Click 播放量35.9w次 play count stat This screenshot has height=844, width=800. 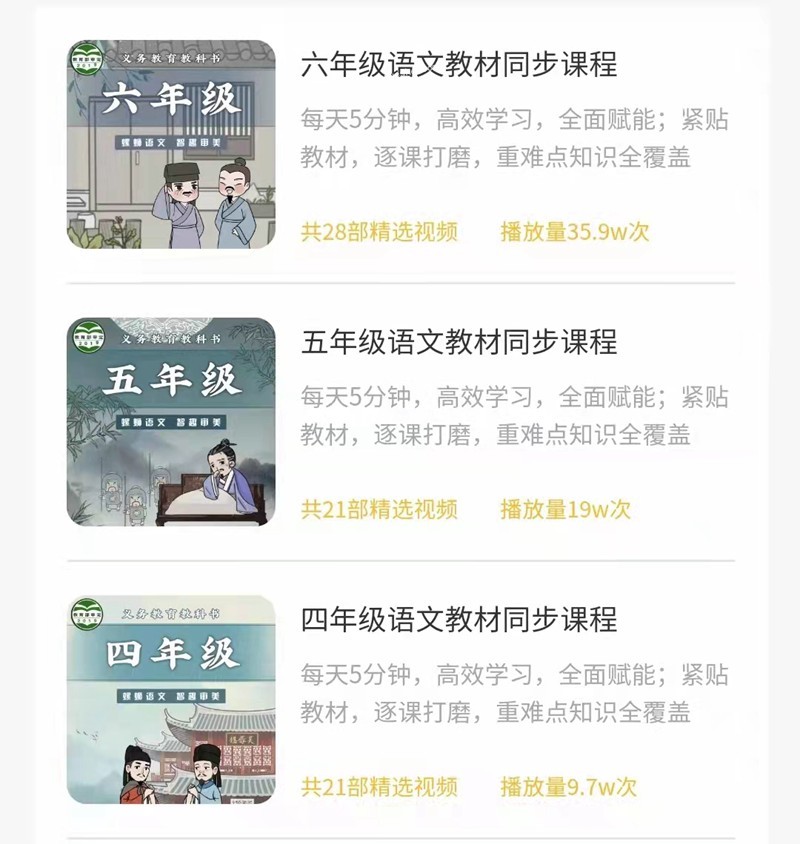coord(572,230)
